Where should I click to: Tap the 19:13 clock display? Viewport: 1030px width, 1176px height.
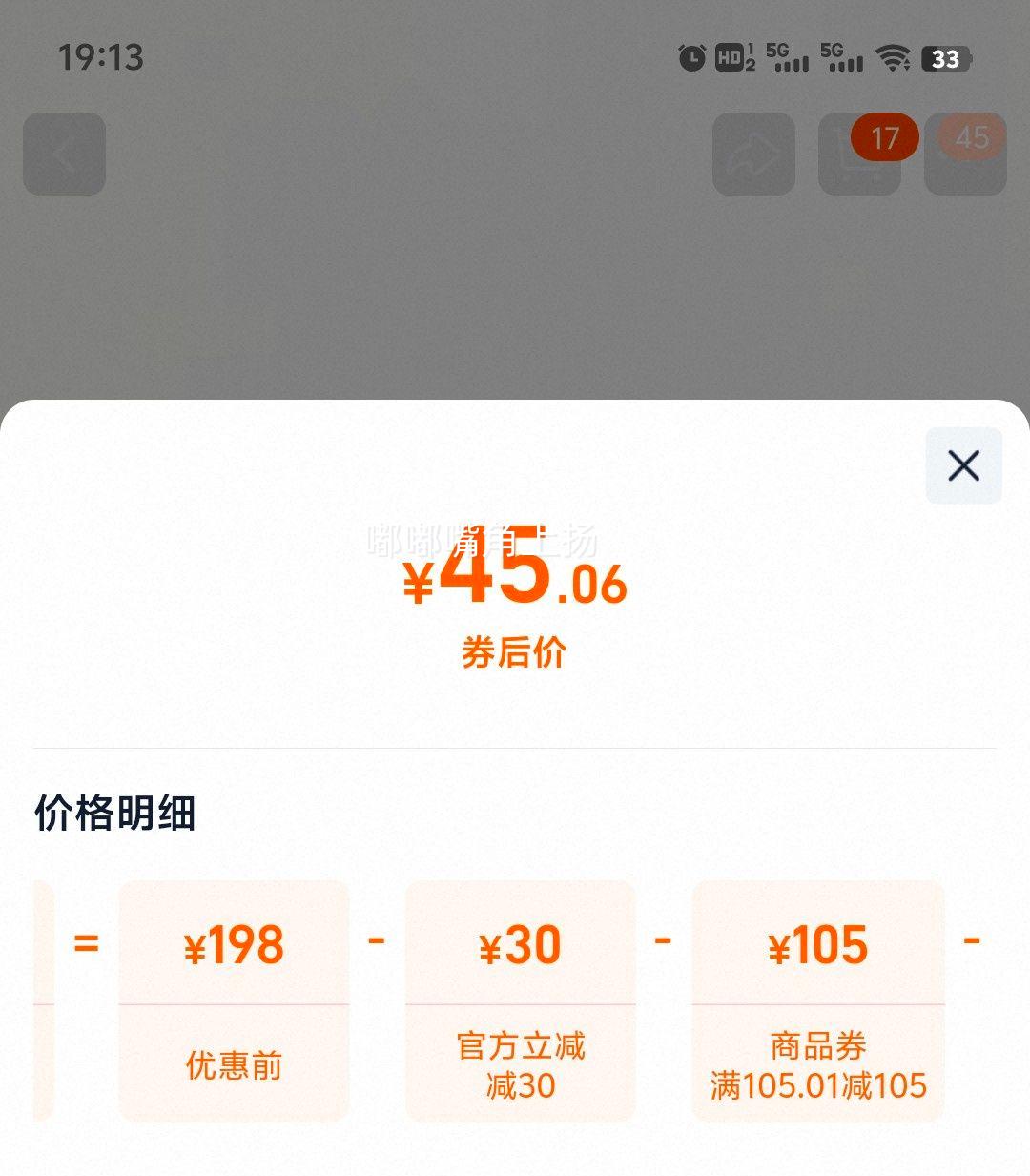coord(100,59)
